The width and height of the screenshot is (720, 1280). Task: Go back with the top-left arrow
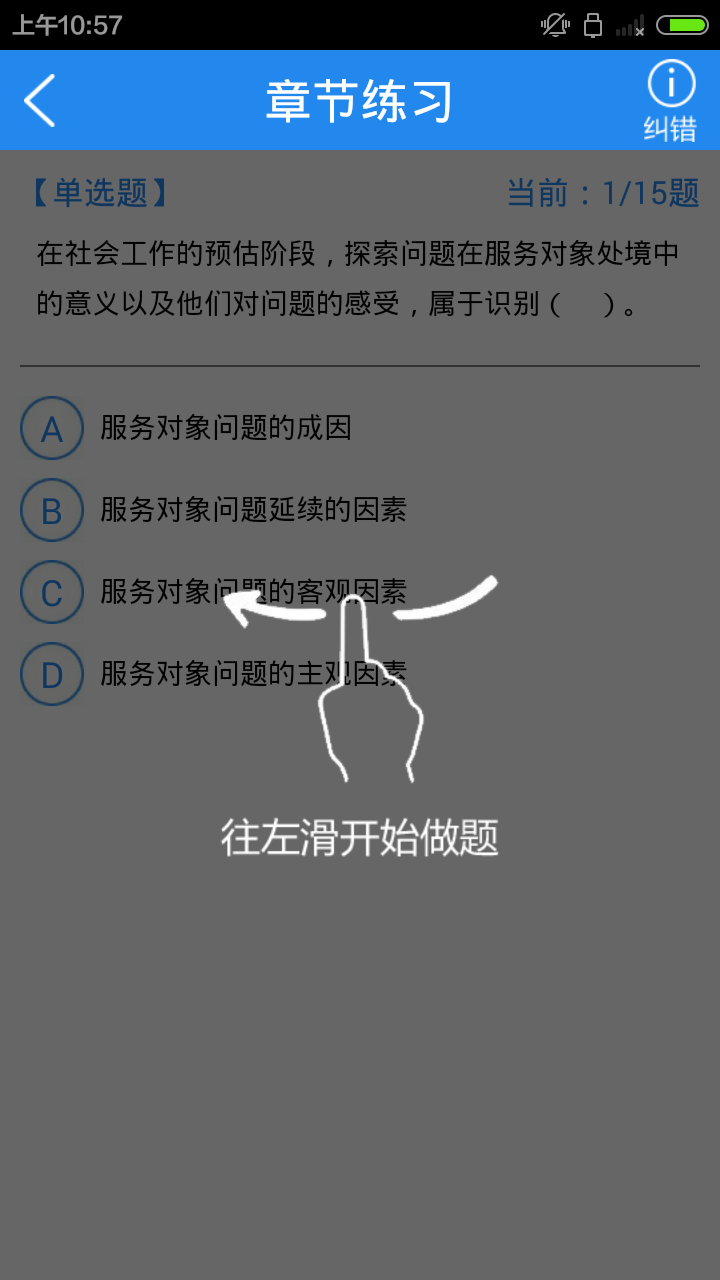click(x=40, y=100)
